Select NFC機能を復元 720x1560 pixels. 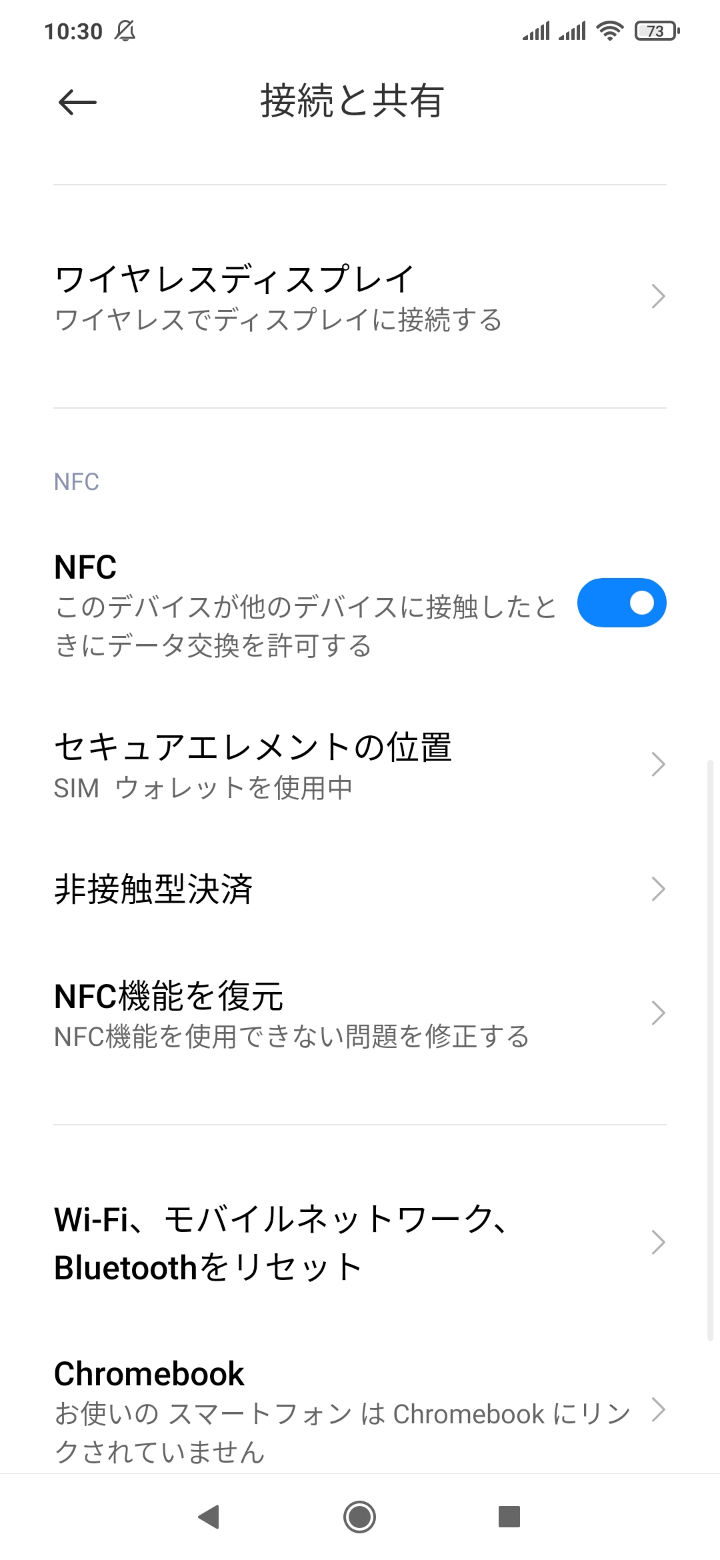click(360, 1014)
